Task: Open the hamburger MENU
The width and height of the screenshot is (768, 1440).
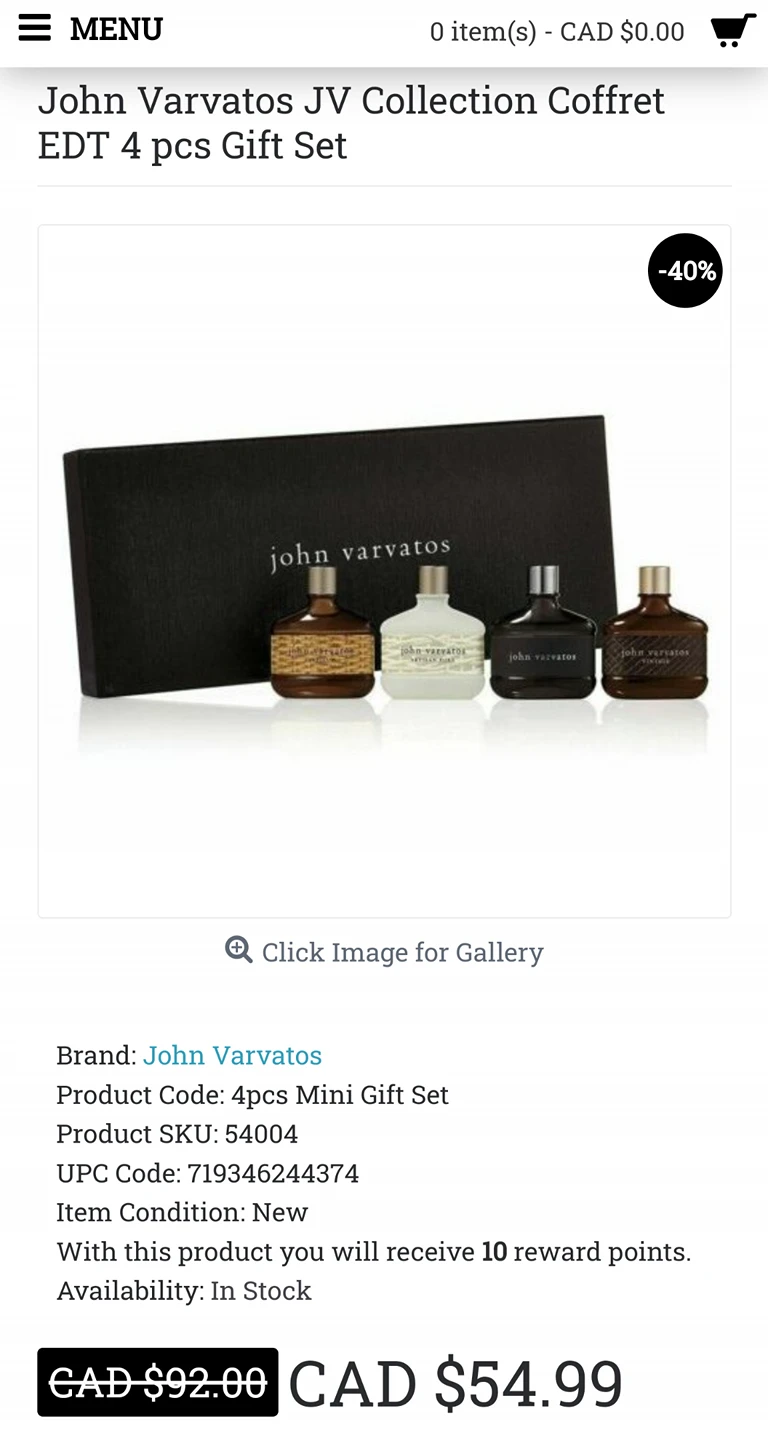Action: (90, 30)
